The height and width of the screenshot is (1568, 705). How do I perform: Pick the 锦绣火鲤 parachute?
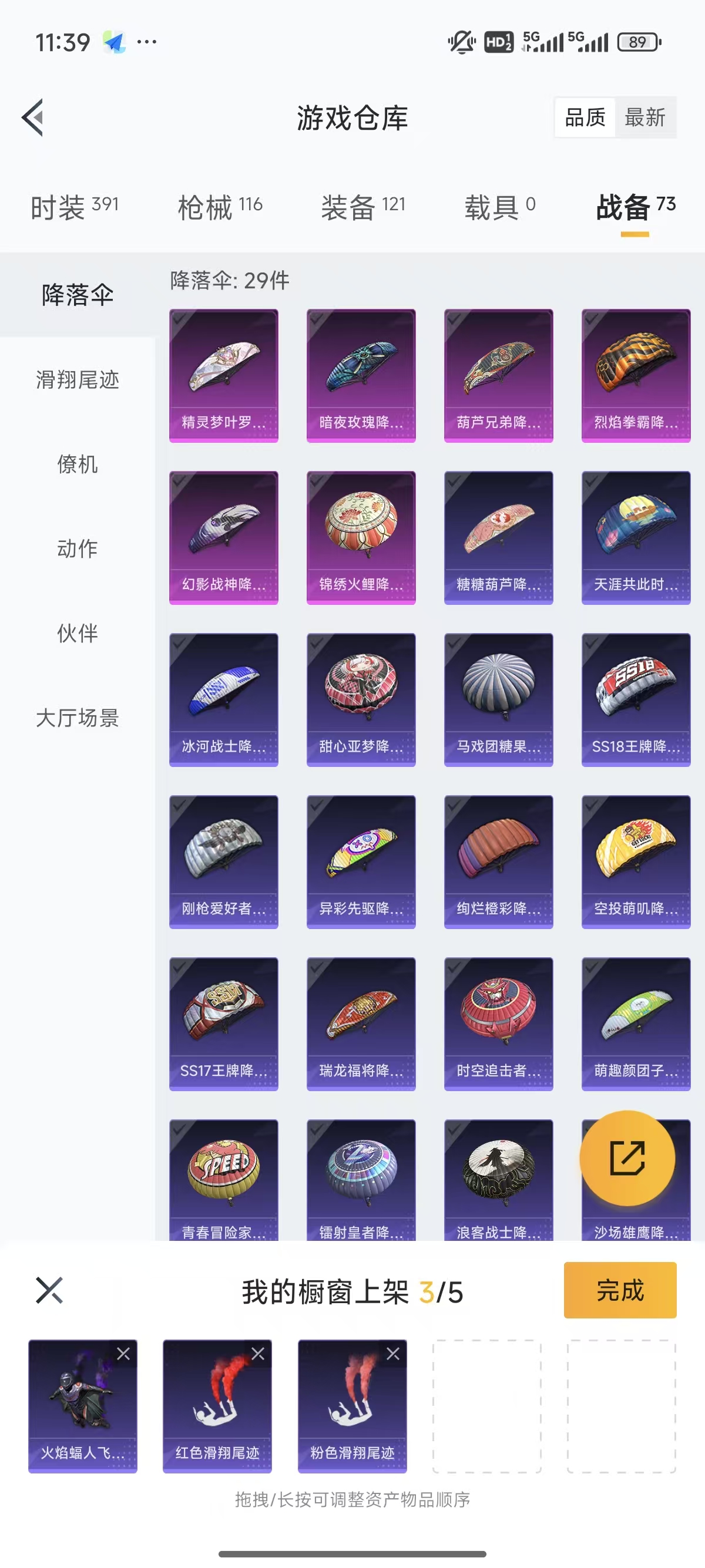(361, 537)
